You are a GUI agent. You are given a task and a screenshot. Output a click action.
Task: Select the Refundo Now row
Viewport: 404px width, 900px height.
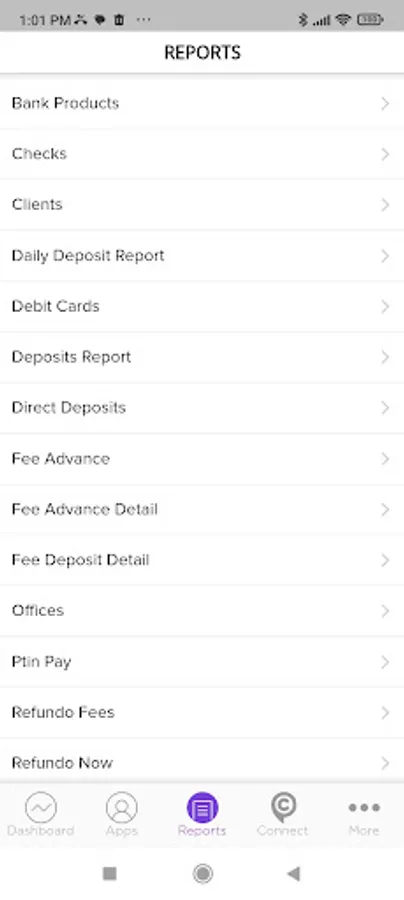pyautogui.click(x=202, y=761)
